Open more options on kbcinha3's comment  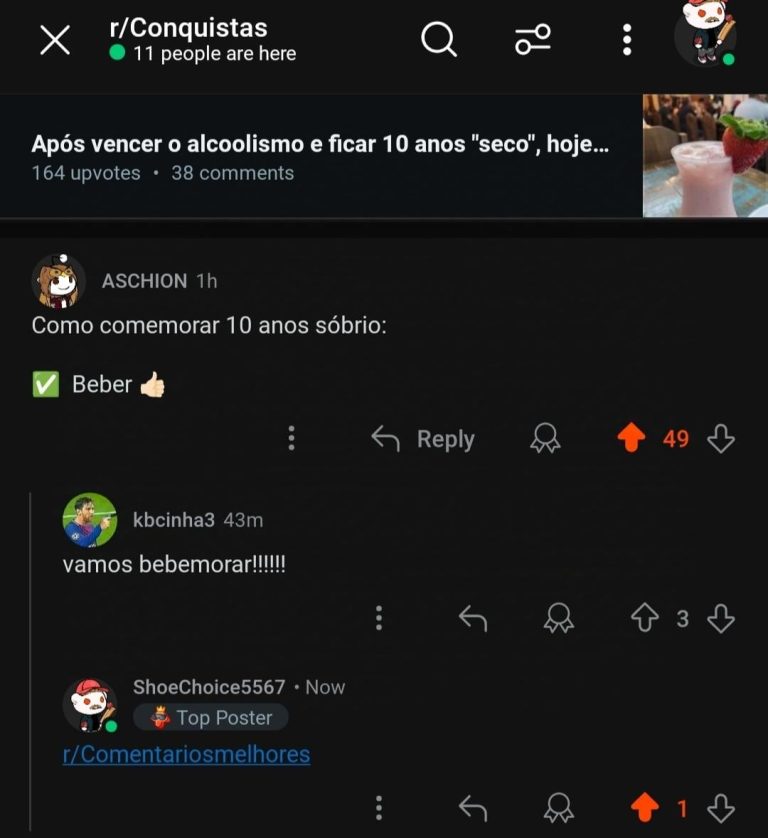tap(378, 619)
